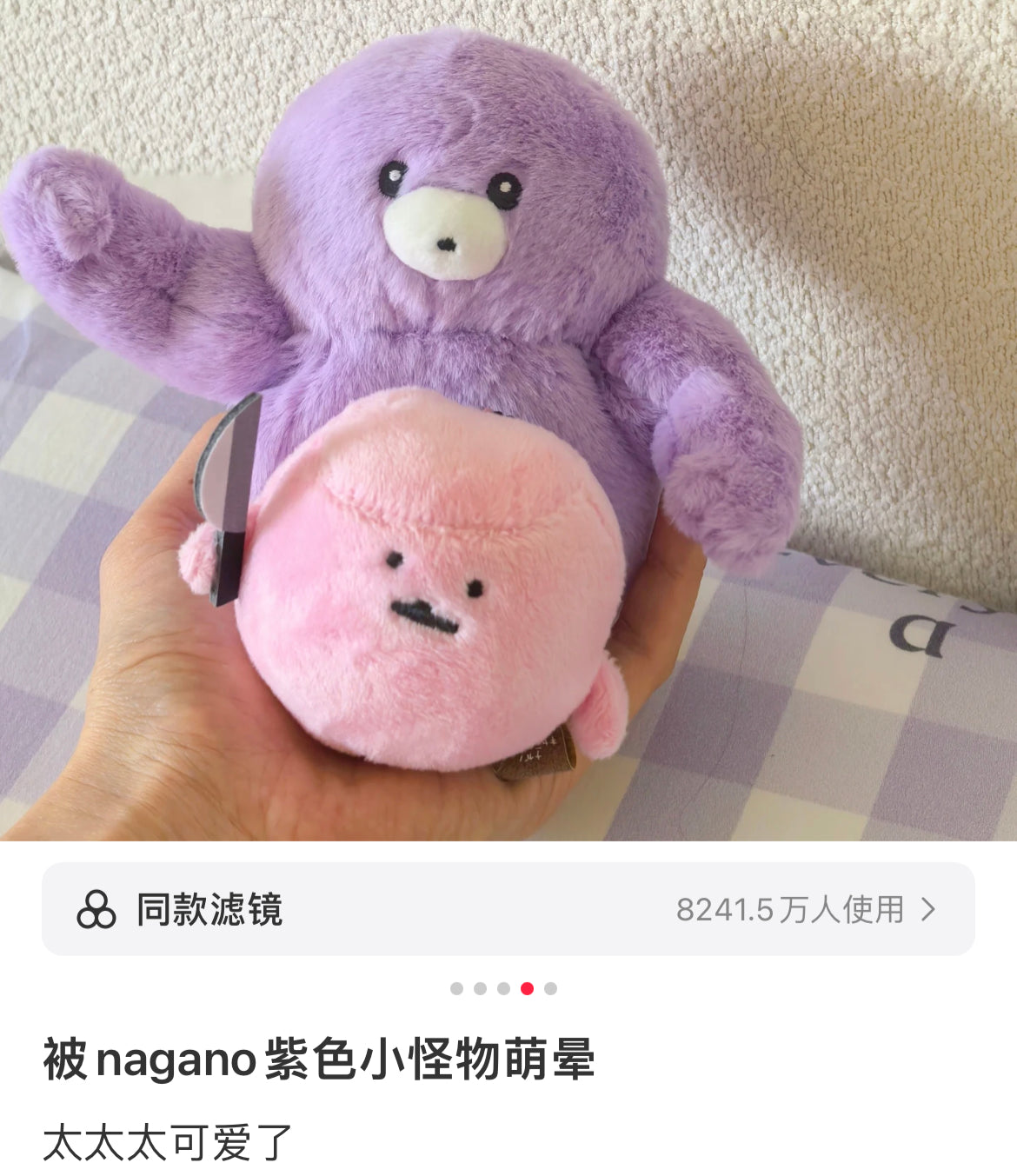Image resolution: width=1017 pixels, height=1176 pixels.
Task: Open the 同款滤镜 filter banner
Action: tap(508, 909)
